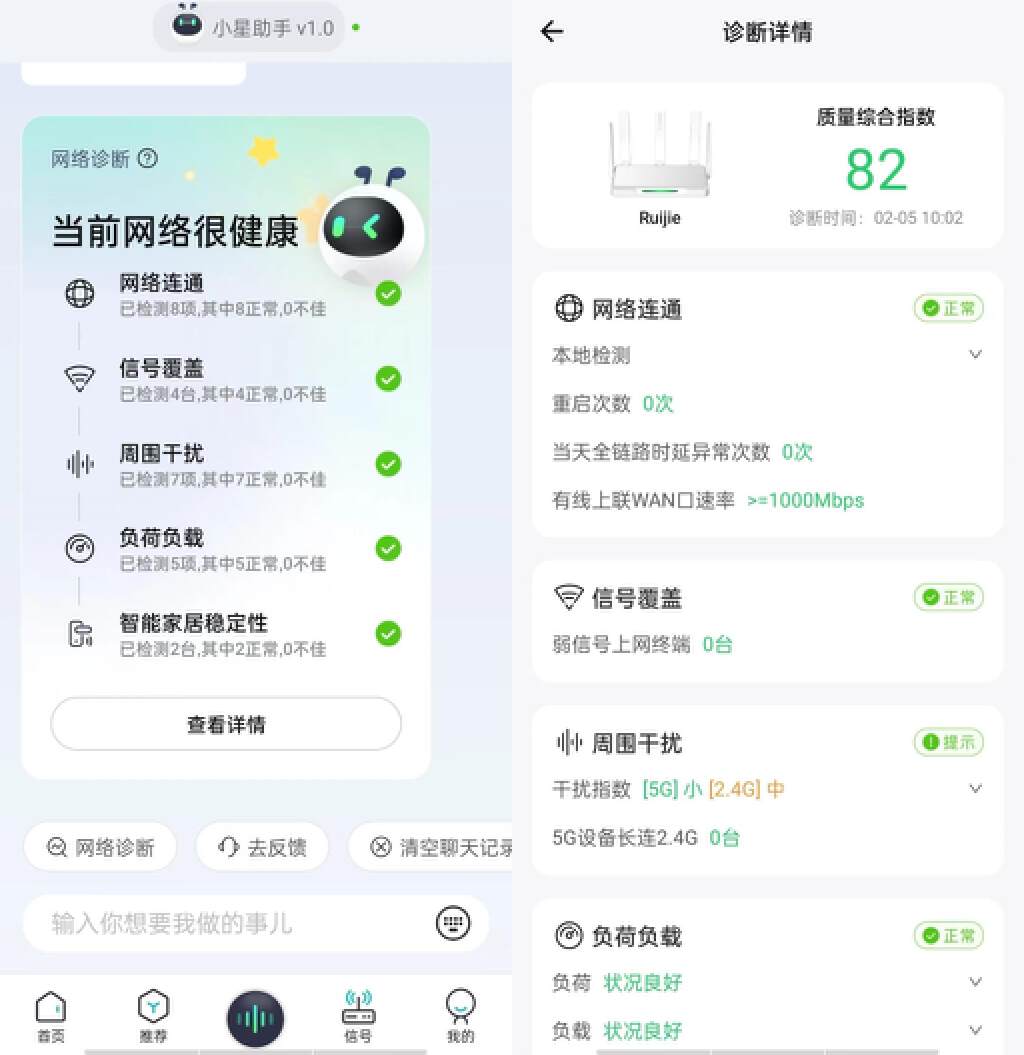Screen dimensions: 1024x1055
Task: Go back from 诊断详情 page
Action: tap(552, 32)
